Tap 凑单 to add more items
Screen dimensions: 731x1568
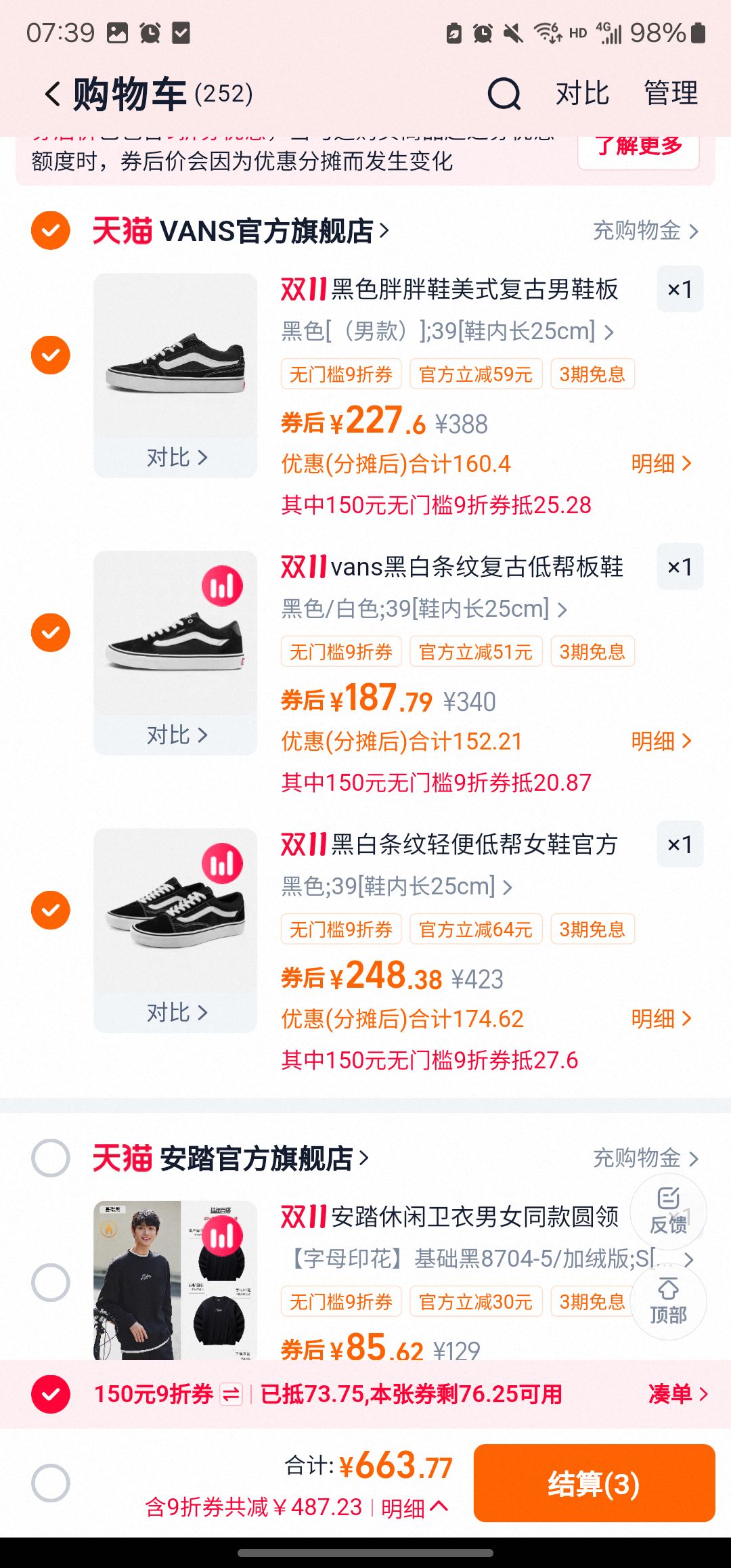678,1394
